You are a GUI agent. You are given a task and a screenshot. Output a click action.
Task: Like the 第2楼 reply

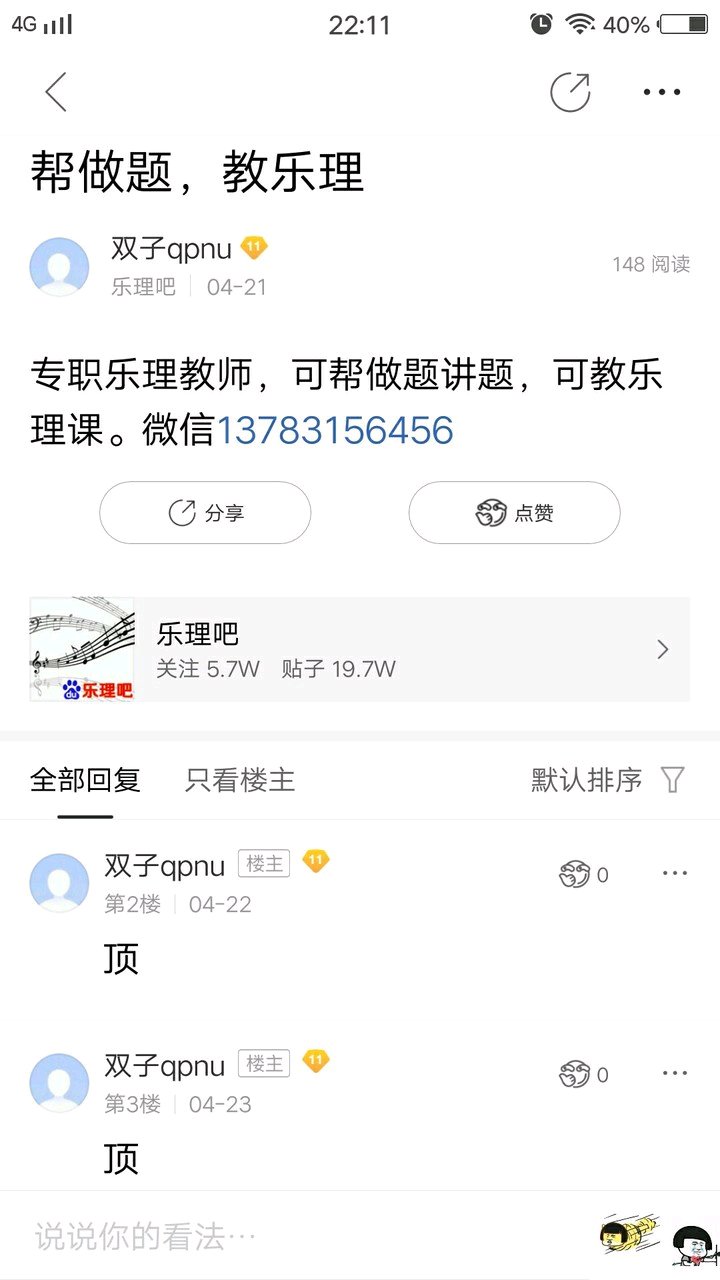(x=583, y=875)
